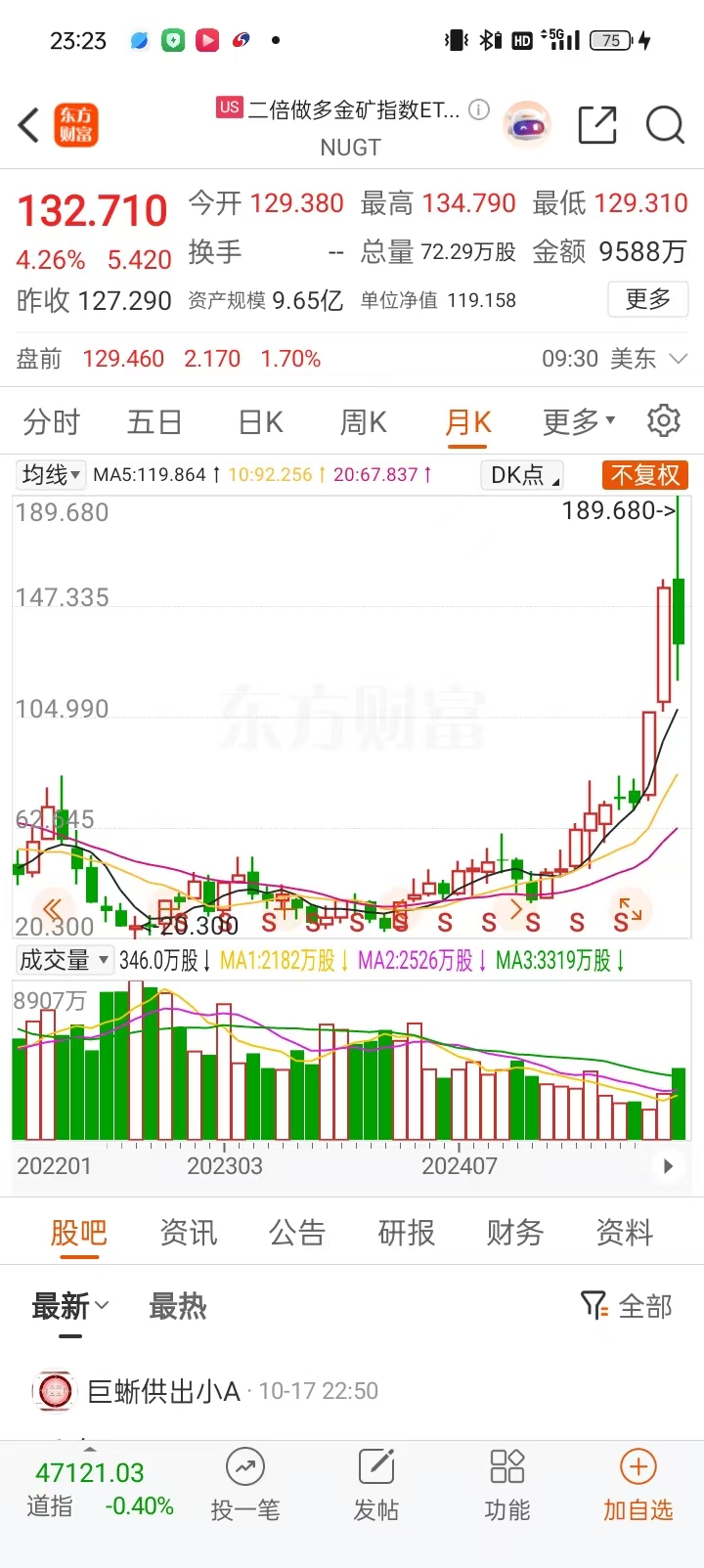This screenshot has height=1568, width=704.
Task: Go back using the top-left arrow
Action: pyautogui.click(x=29, y=126)
